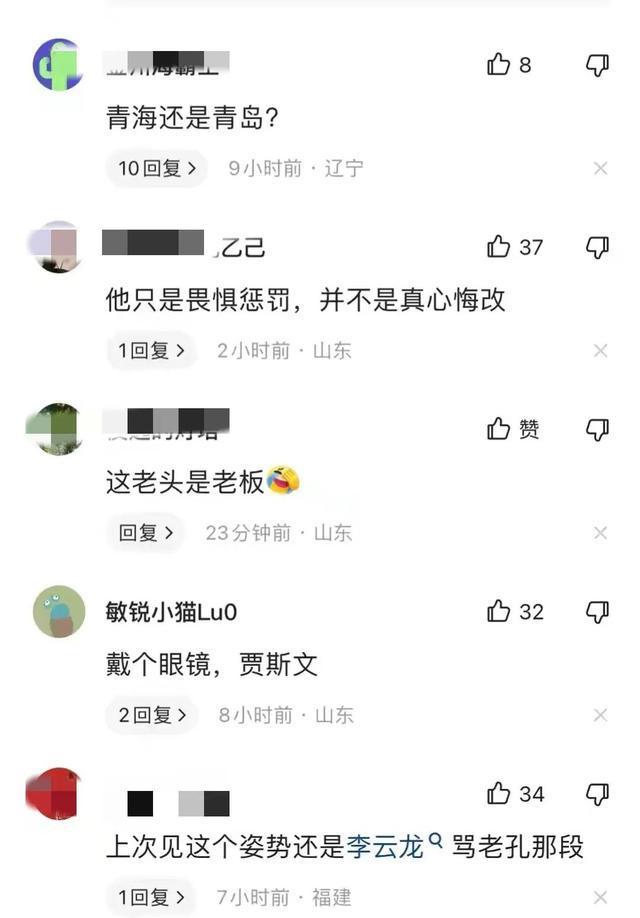Like the comment 青海还是青岛?
Viewport: 640px width, 918px height.
499,65
